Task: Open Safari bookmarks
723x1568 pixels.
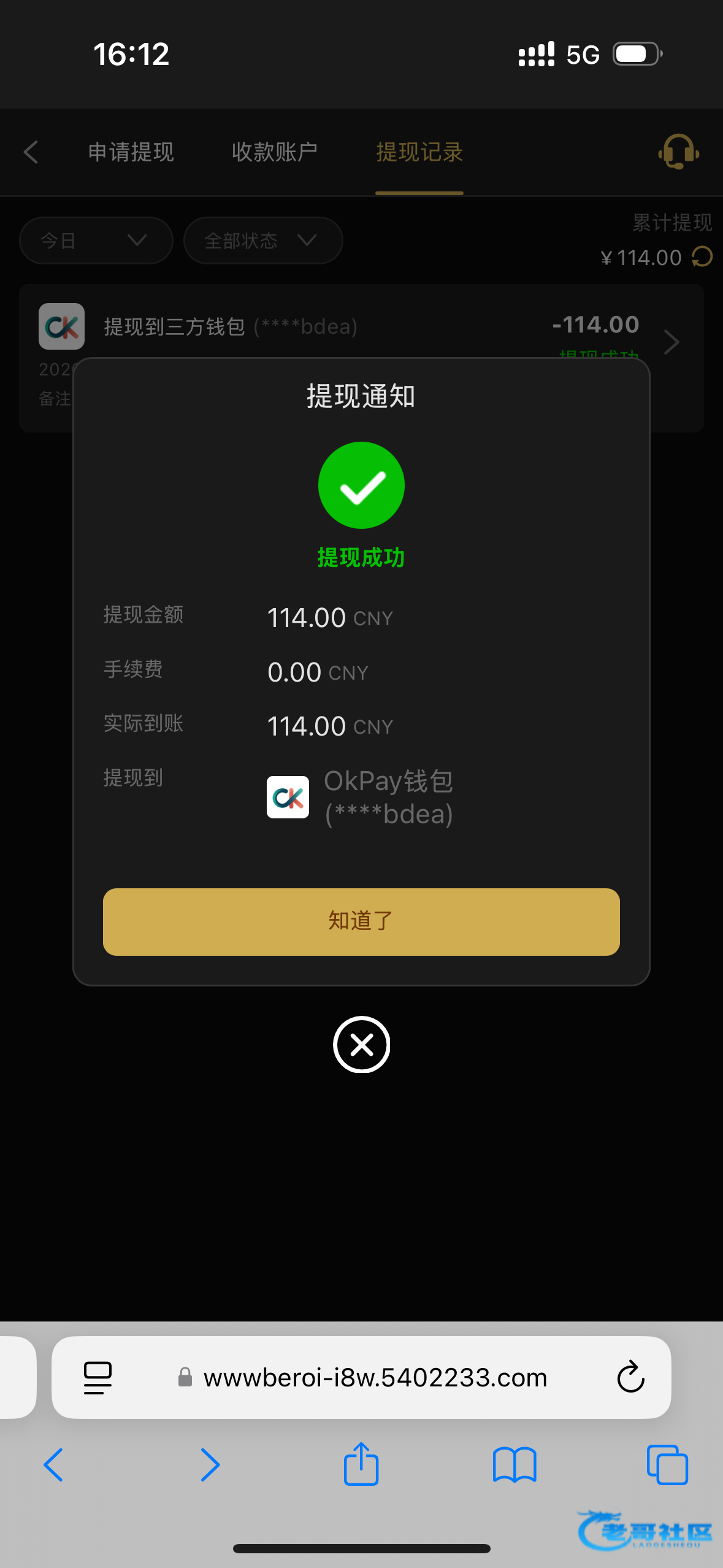Action: [x=515, y=1465]
